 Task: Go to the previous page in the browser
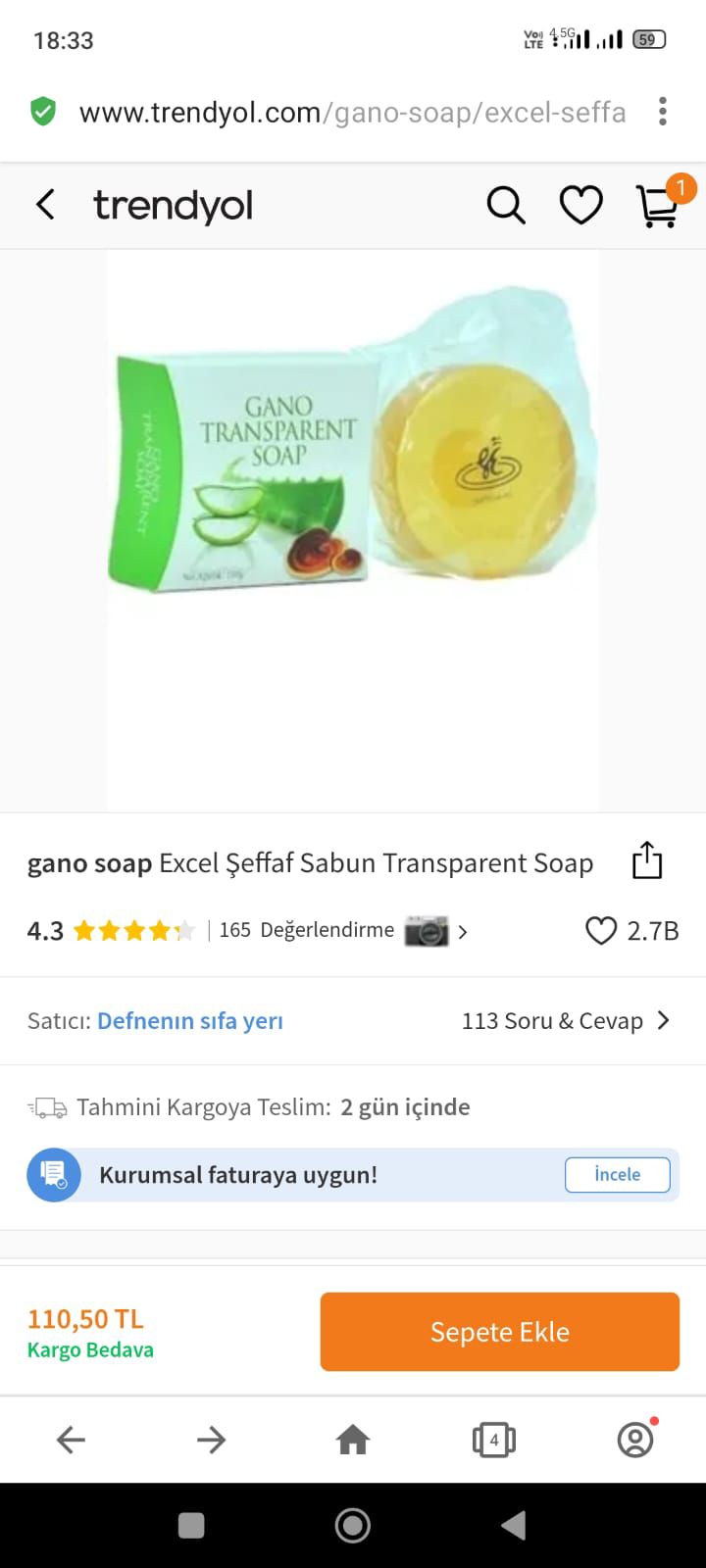tap(71, 1440)
